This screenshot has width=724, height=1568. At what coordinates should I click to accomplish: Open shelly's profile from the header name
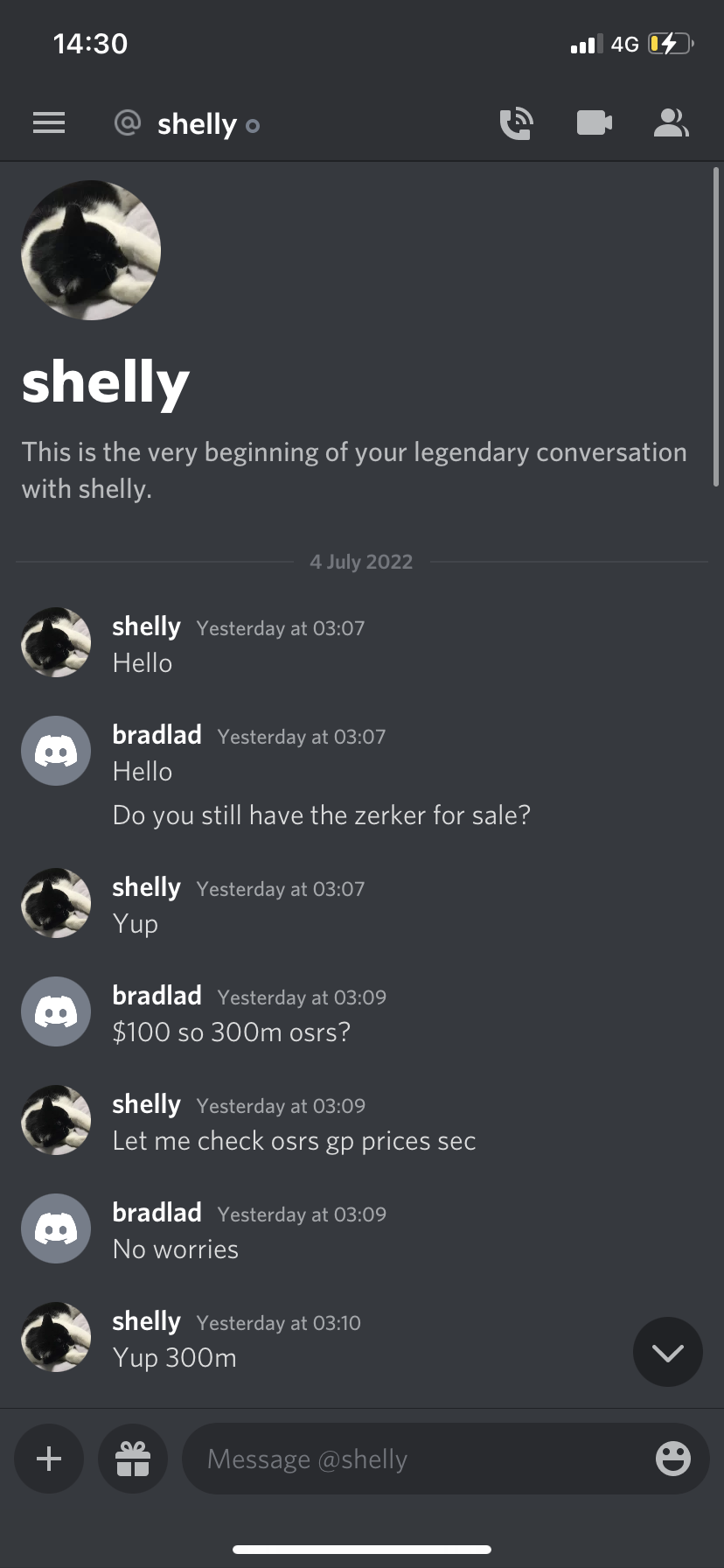197,124
